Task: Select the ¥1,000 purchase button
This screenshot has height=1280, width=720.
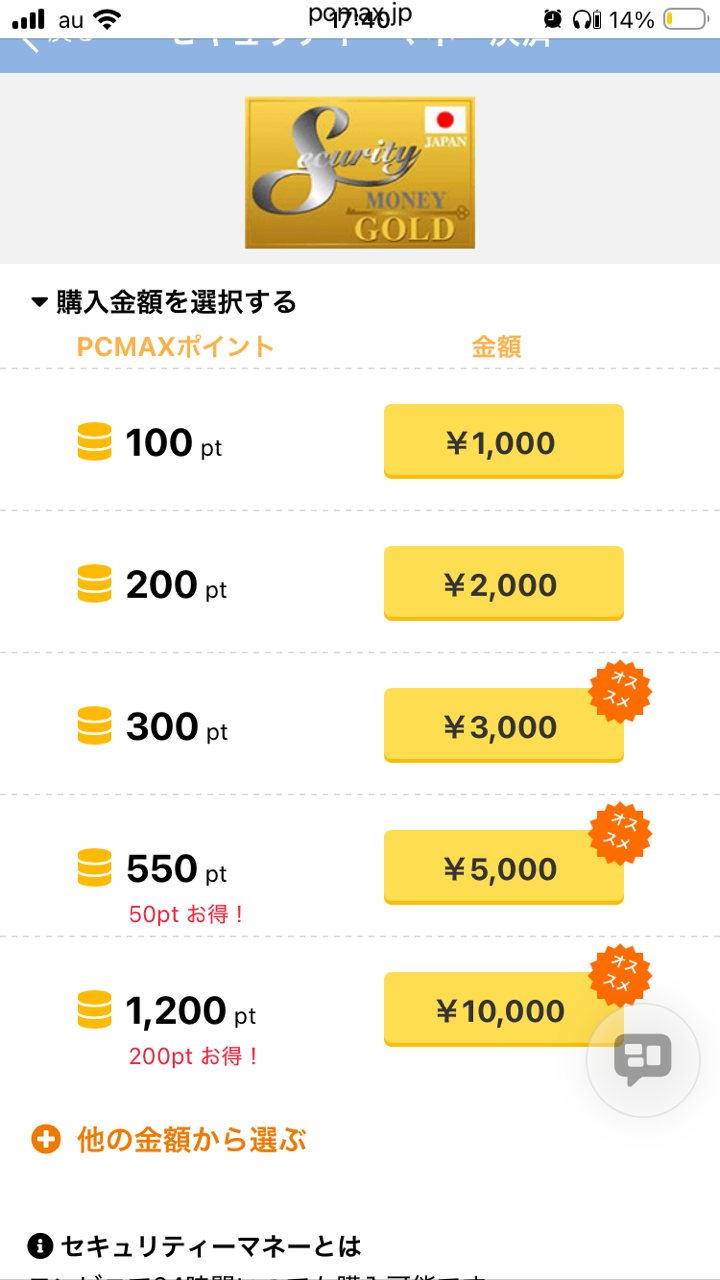Action: [503, 441]
